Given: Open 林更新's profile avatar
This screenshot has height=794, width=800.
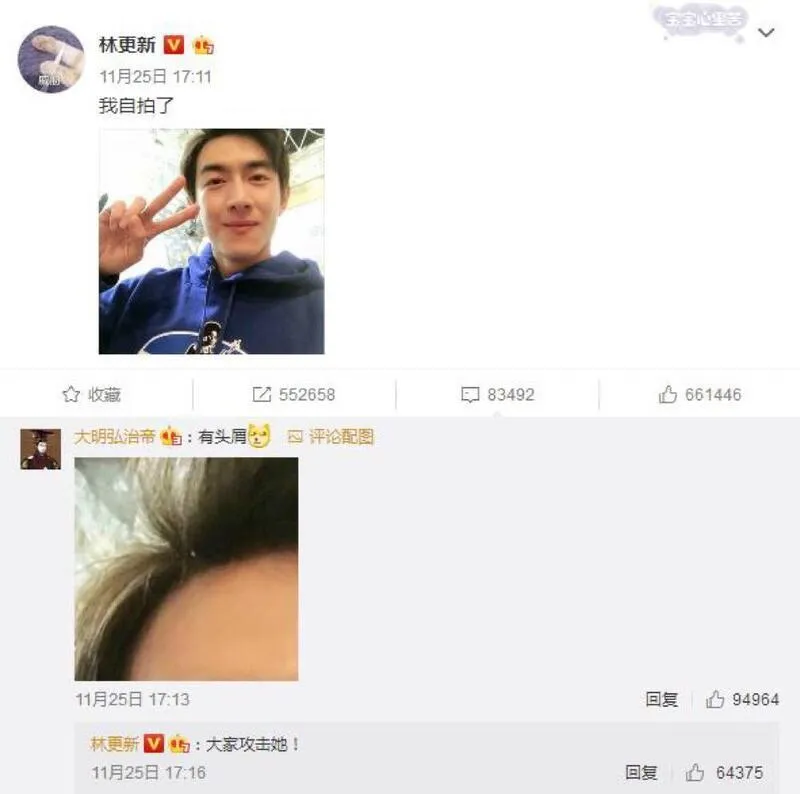Looking at the screenshot, I should coord(50,59).
